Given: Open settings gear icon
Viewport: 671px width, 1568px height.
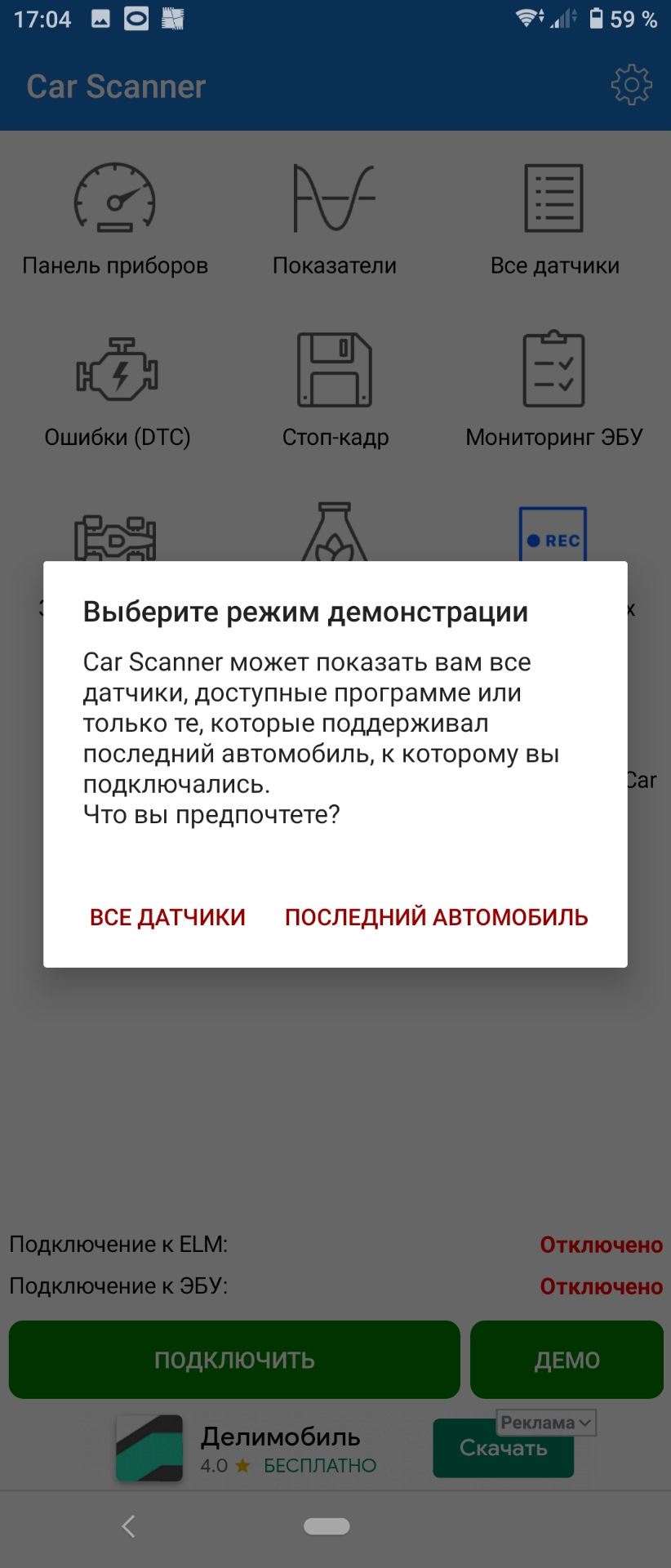Looking at the screenshot, I should [631, 85].
